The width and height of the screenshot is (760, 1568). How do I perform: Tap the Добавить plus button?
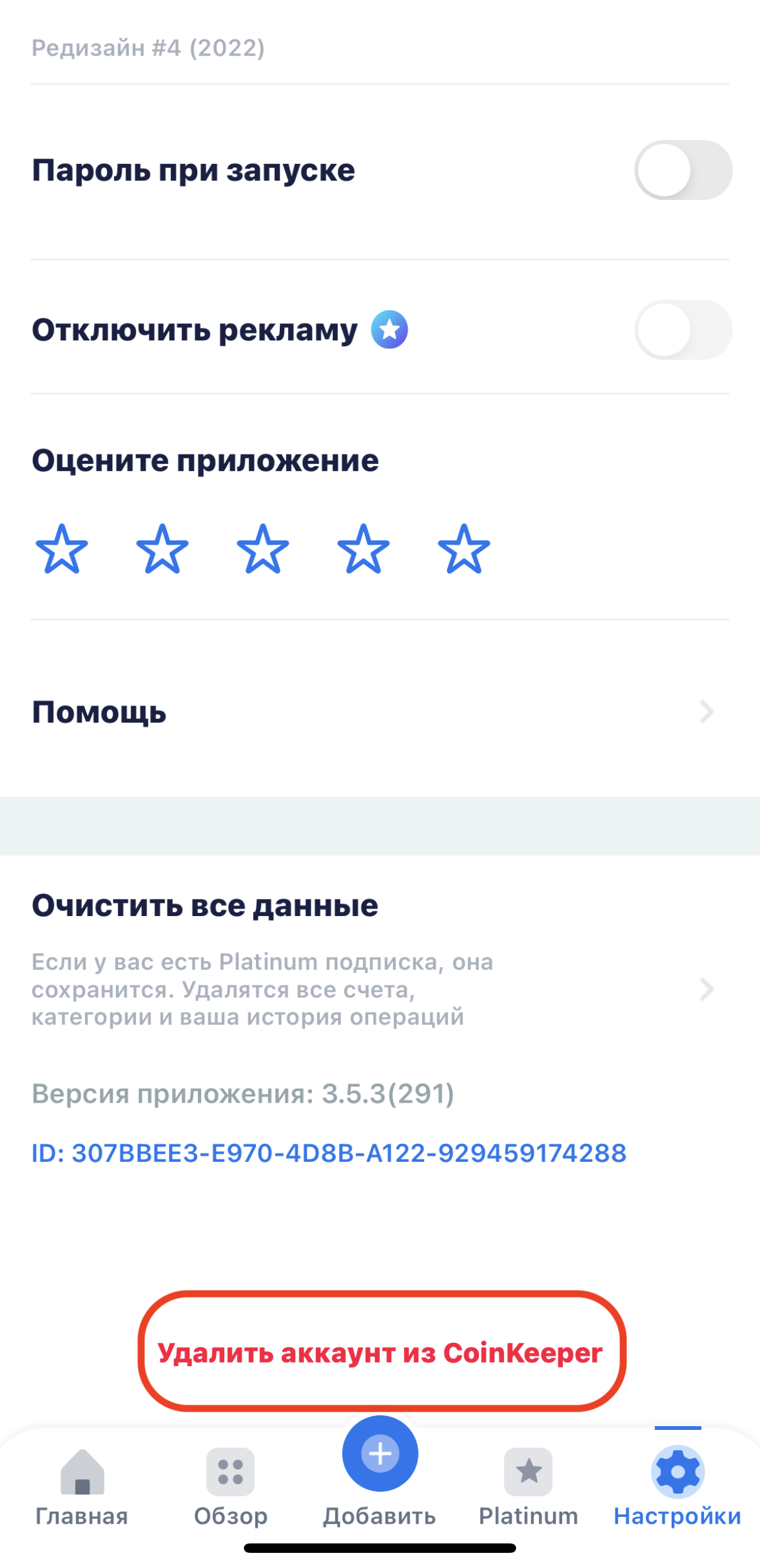(x=380, y=1454)
